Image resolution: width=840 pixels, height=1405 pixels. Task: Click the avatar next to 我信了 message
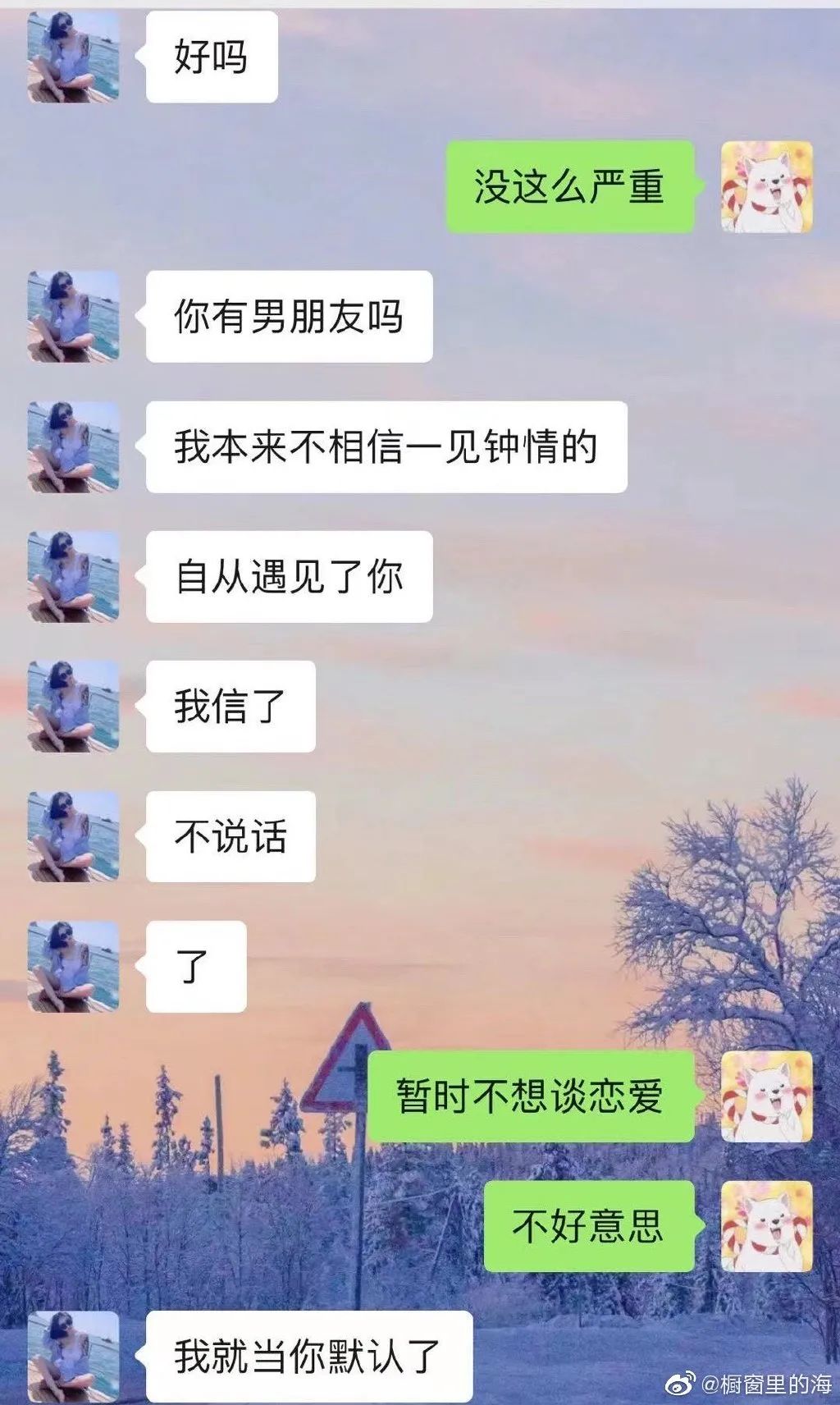point(74,706)
